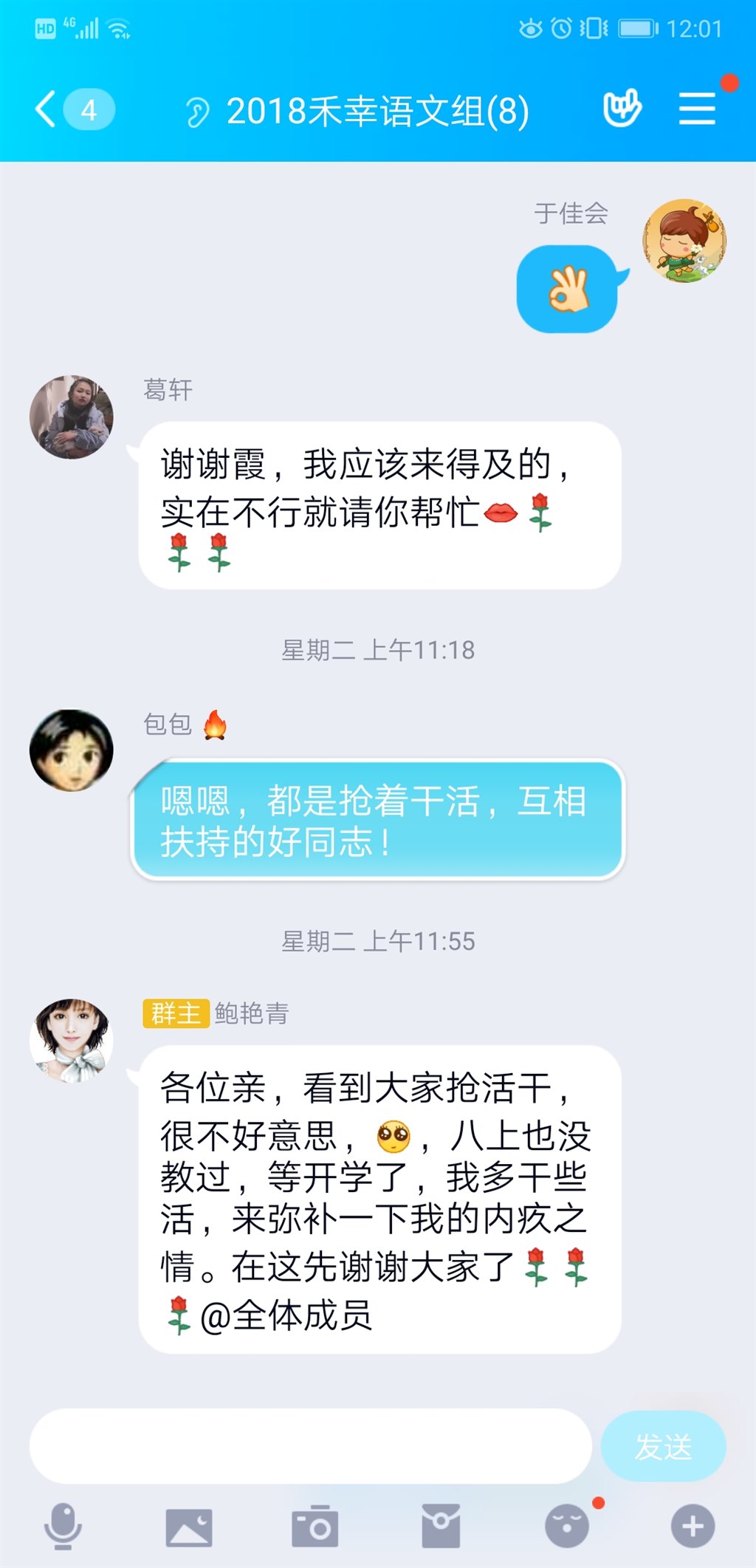Launch the camera to take photo
This screenshot has width=756, height=1568.
coord(315,1526)
